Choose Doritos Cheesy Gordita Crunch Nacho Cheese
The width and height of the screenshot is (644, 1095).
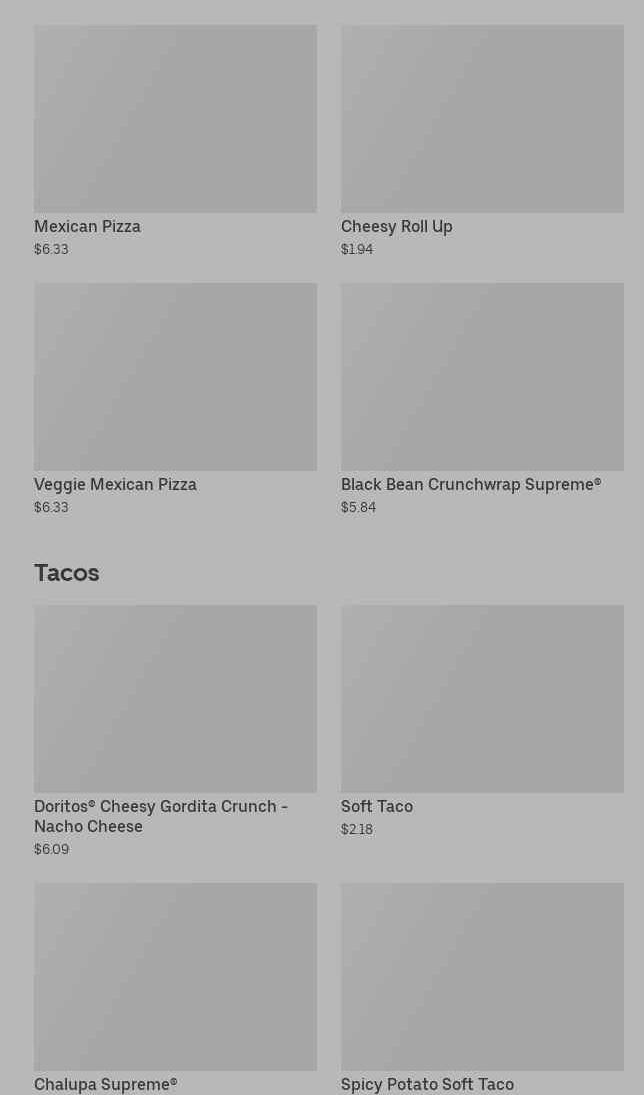tap(175, 731)
